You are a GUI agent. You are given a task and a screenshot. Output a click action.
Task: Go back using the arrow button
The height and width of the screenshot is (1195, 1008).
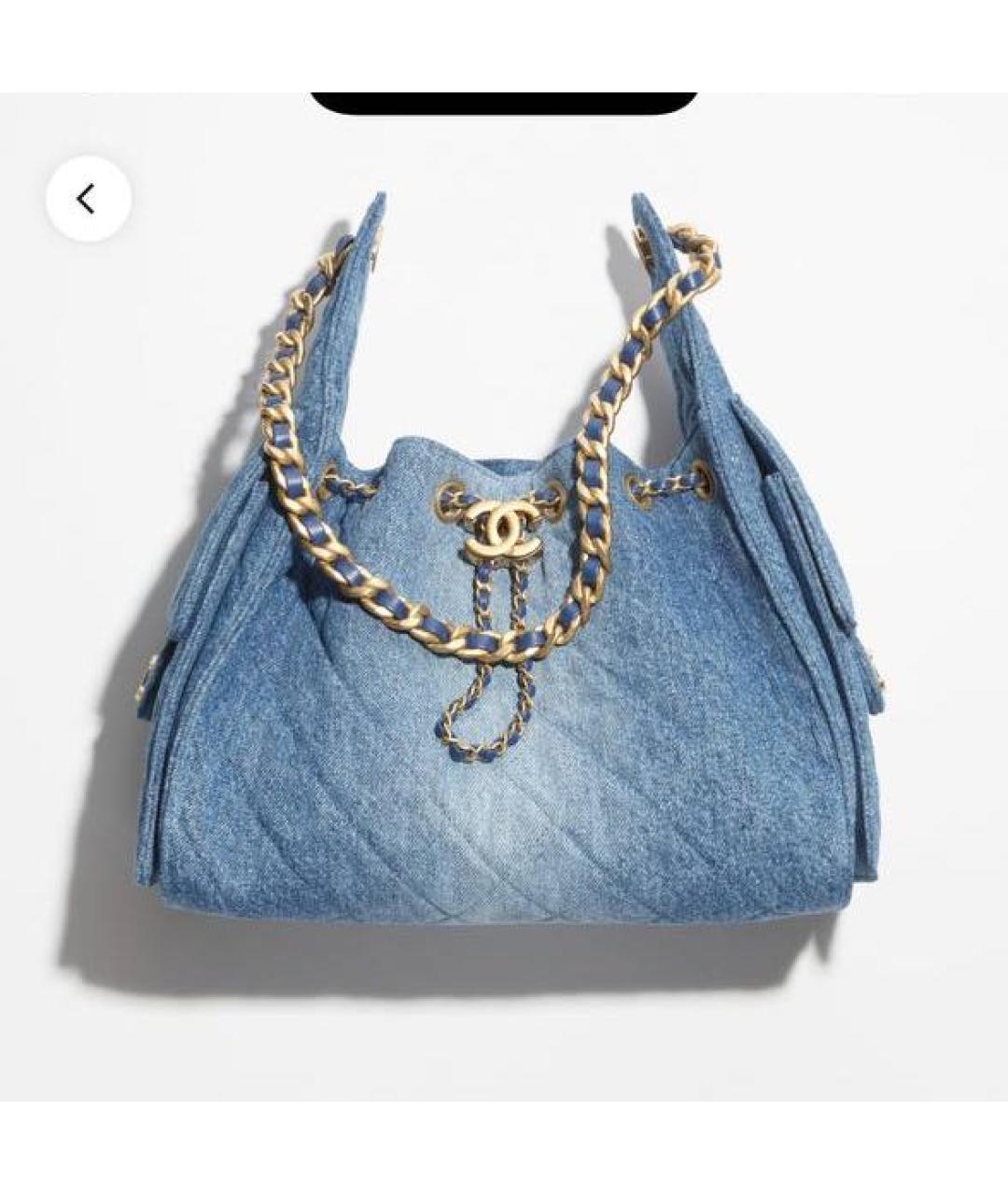point(88,199)
